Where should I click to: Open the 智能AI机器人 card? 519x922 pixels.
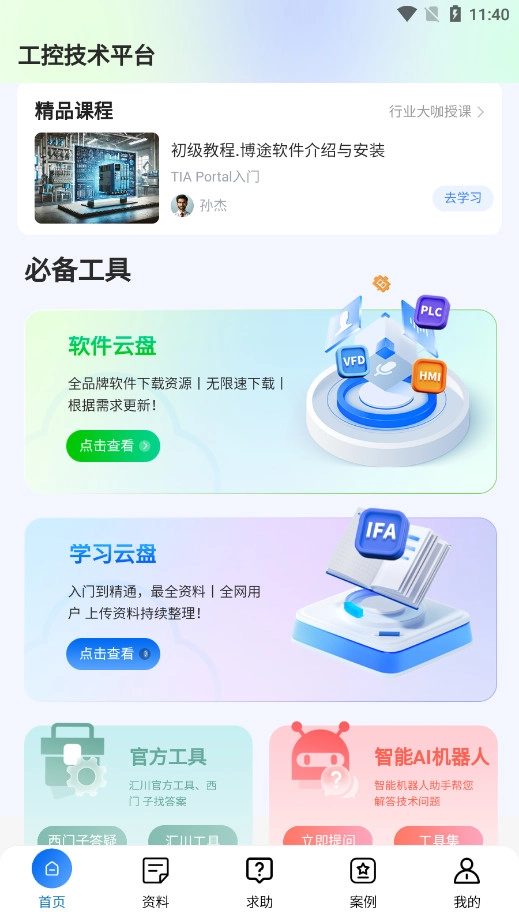point(383,776)
